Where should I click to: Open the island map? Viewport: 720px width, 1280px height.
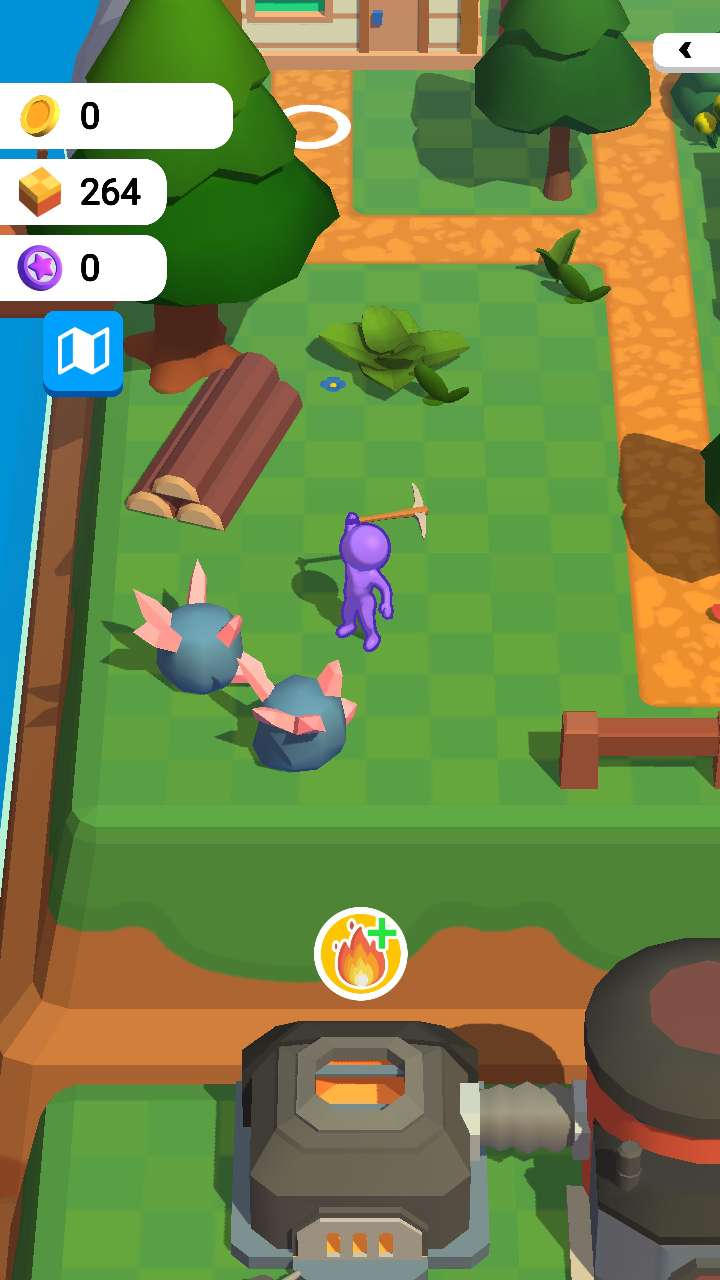coord(83,352)
